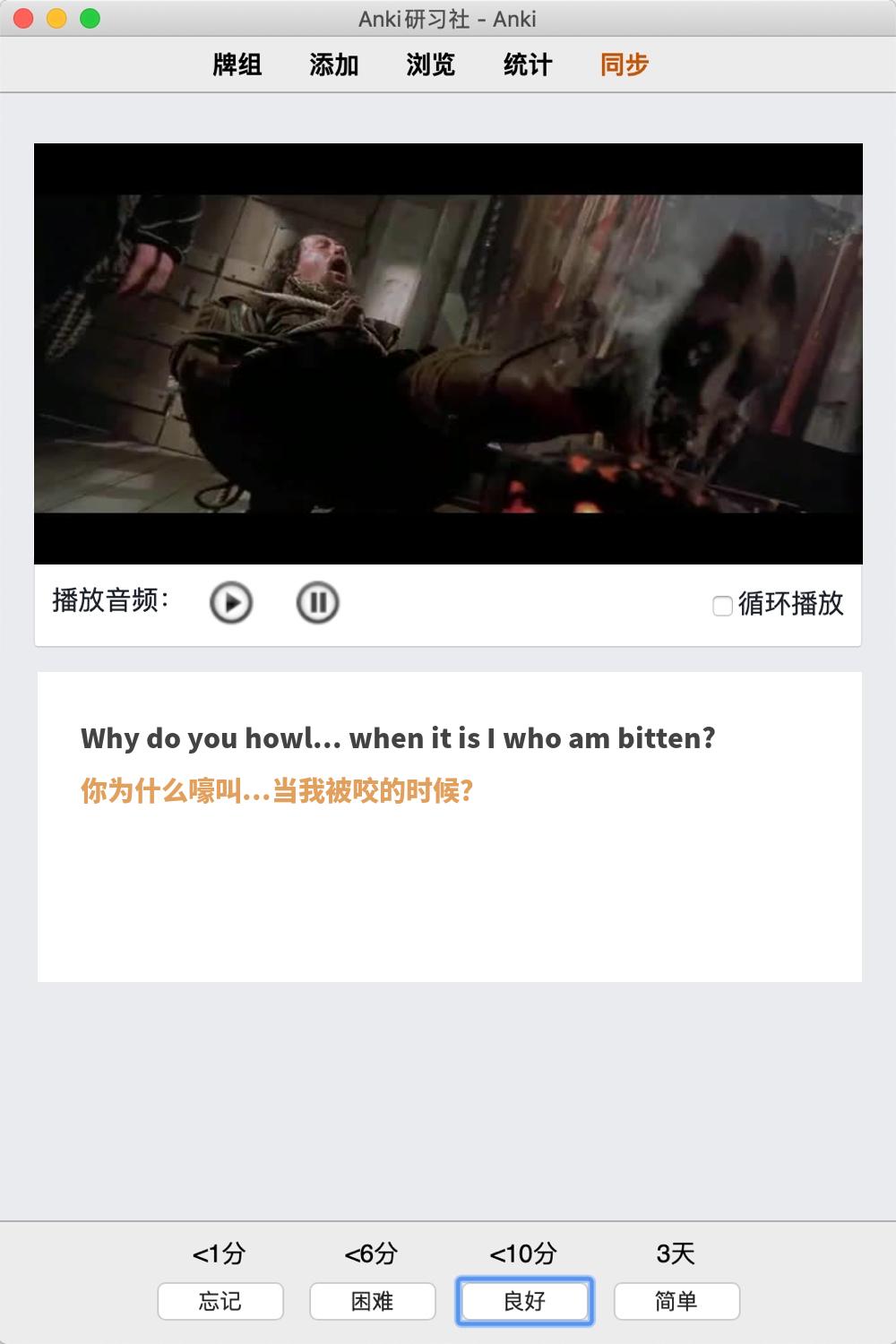The image size is (896, 1344).
Task: Play the card audio
Action: 231,602
